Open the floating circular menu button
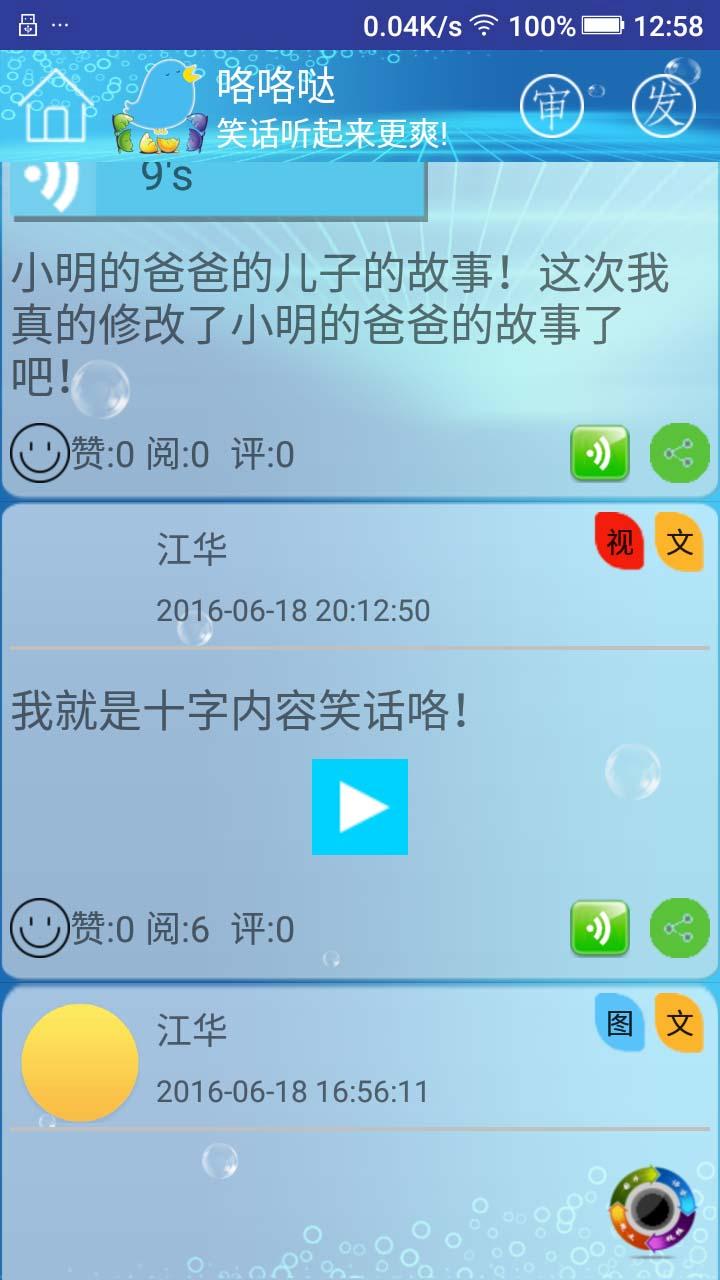Viewport: 720px width, 1280px height. [x=652, y=1210]
